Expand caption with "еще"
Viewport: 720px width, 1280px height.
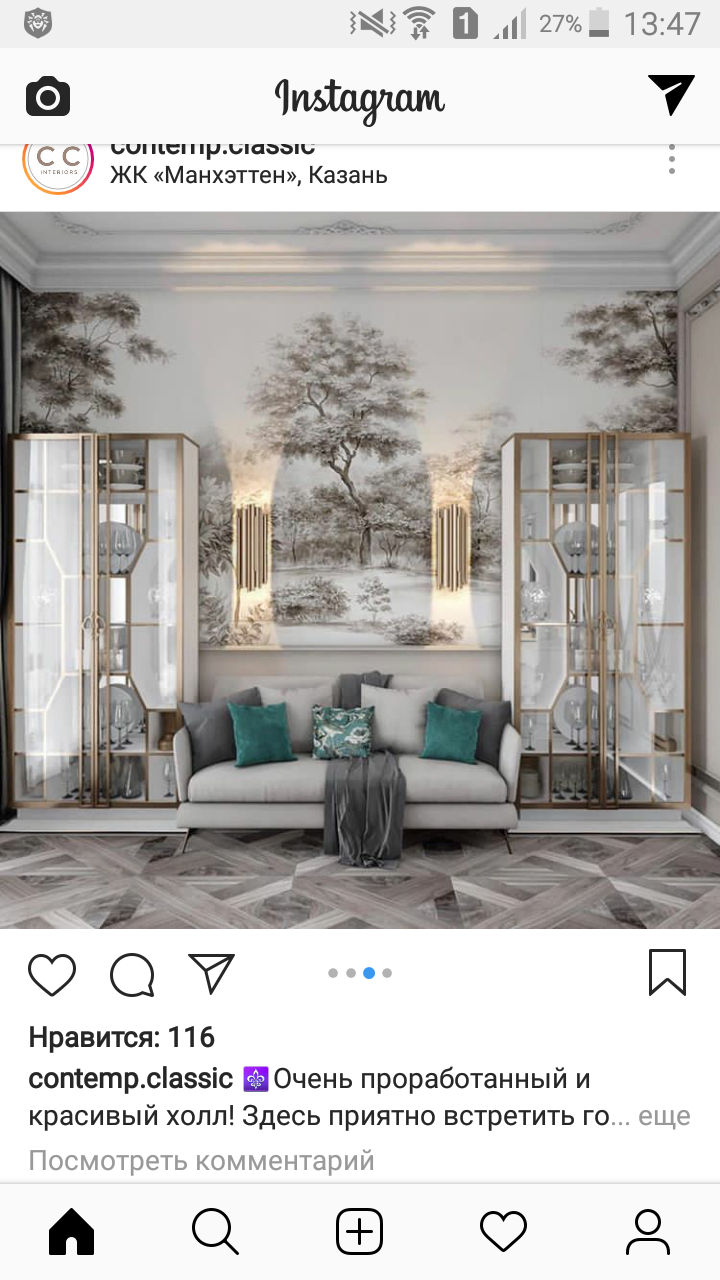pos(665,1116)
